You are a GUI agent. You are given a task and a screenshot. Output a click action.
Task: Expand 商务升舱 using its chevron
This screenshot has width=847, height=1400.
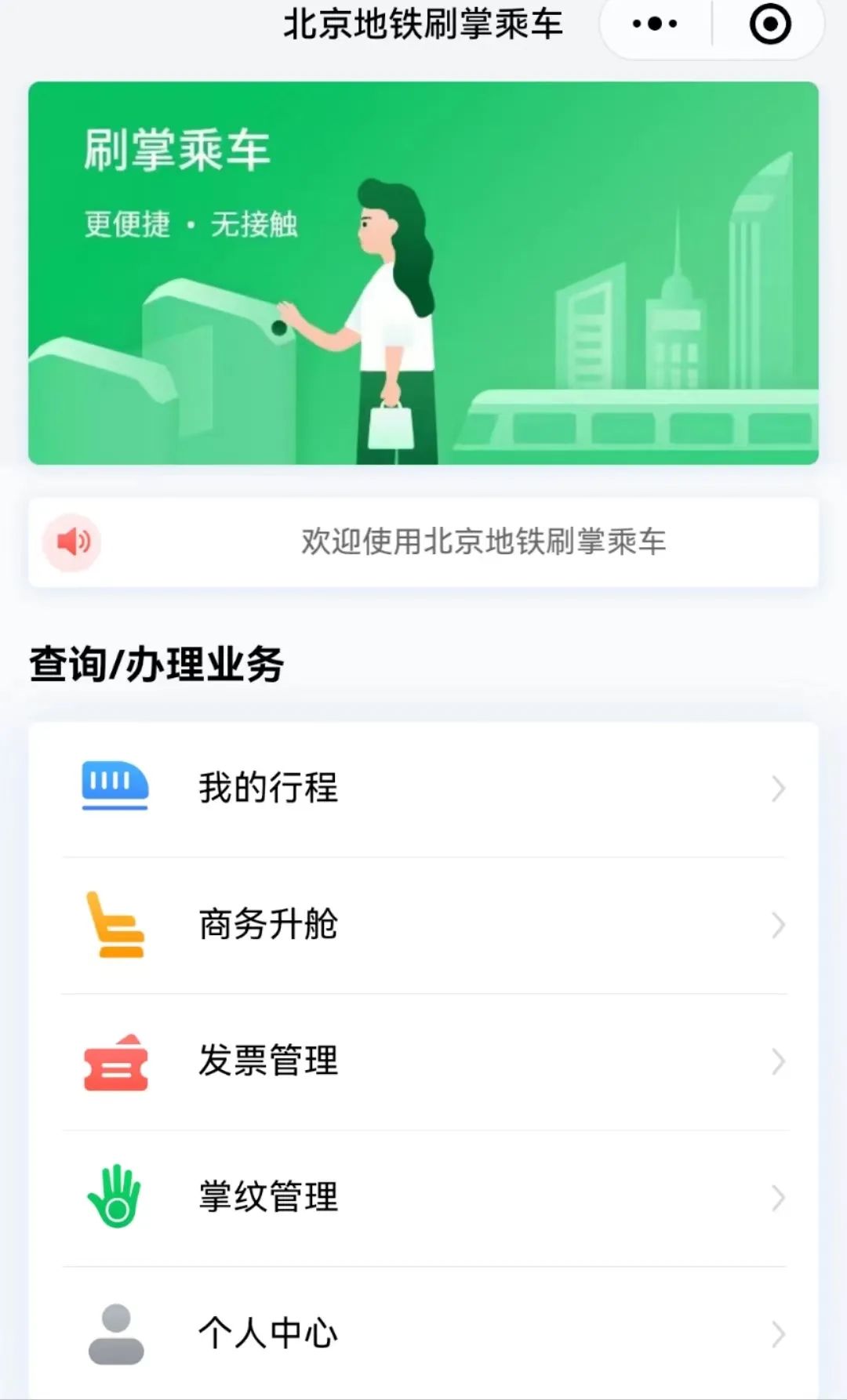[777, 925]
